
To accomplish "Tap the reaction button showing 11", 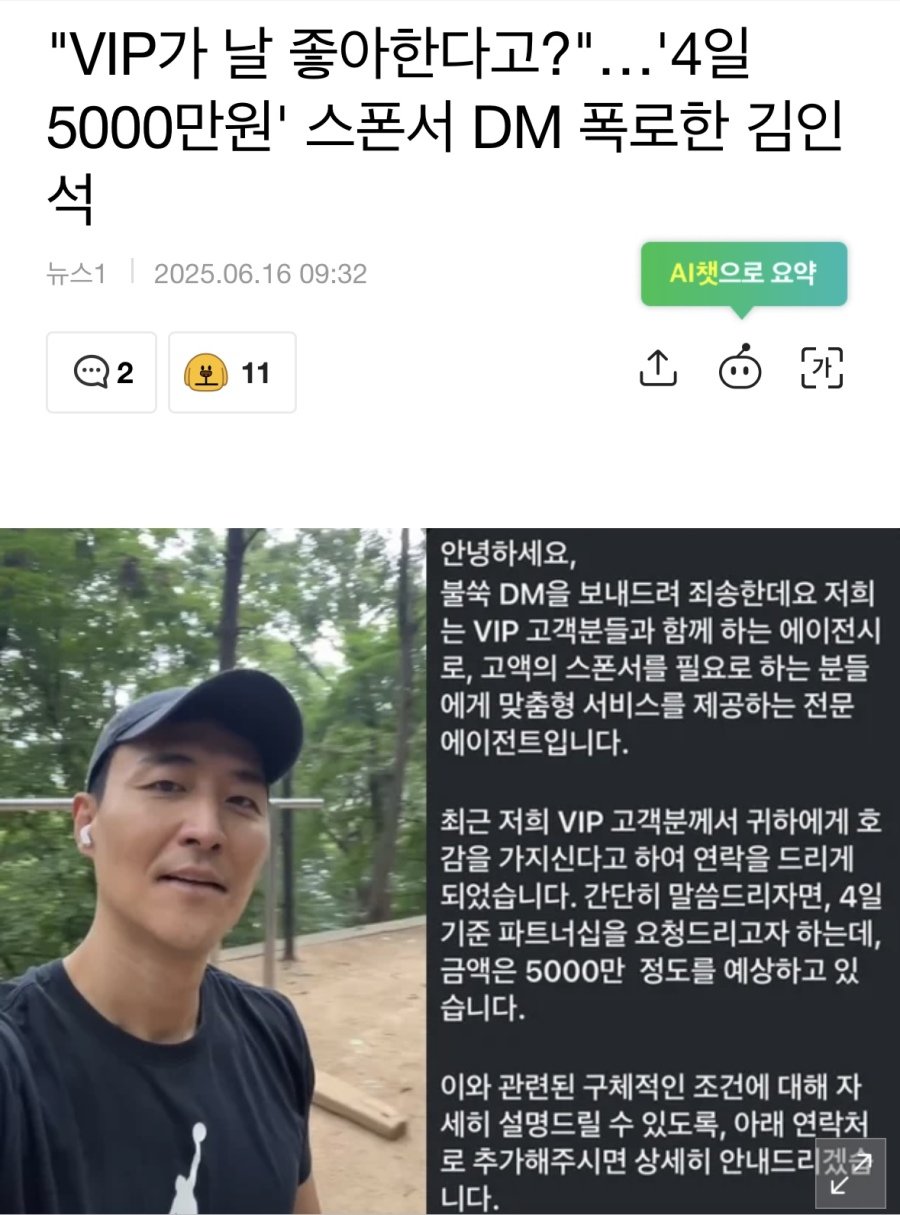I will [232, 373].
